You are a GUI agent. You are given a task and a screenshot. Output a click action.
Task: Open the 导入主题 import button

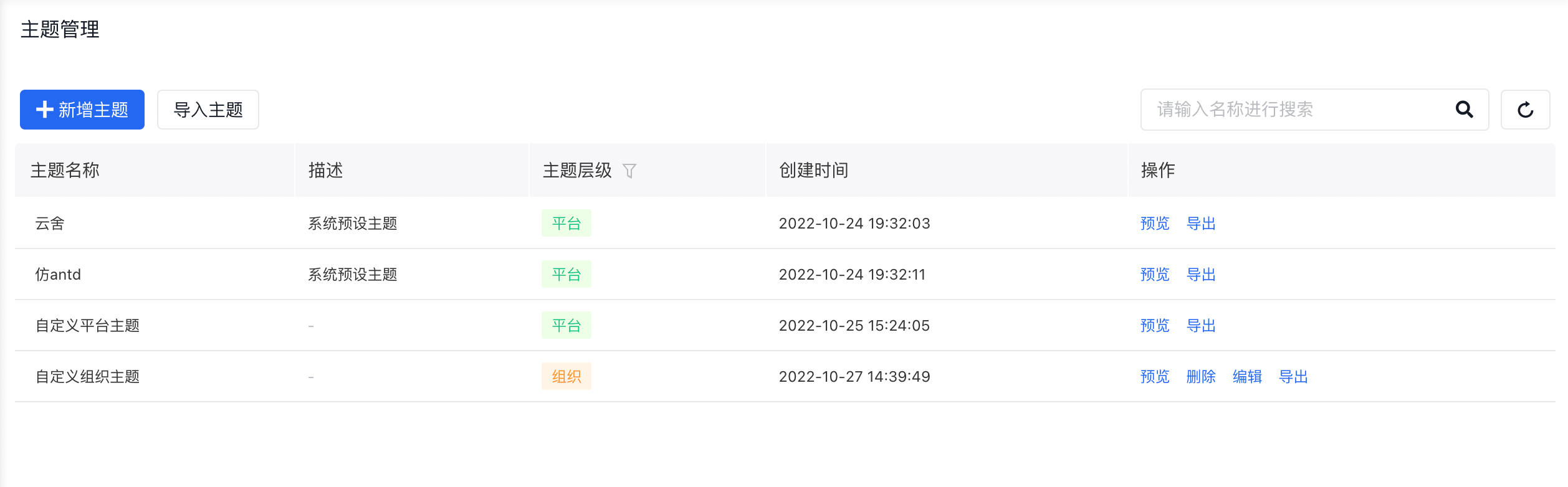coord(208,110)
